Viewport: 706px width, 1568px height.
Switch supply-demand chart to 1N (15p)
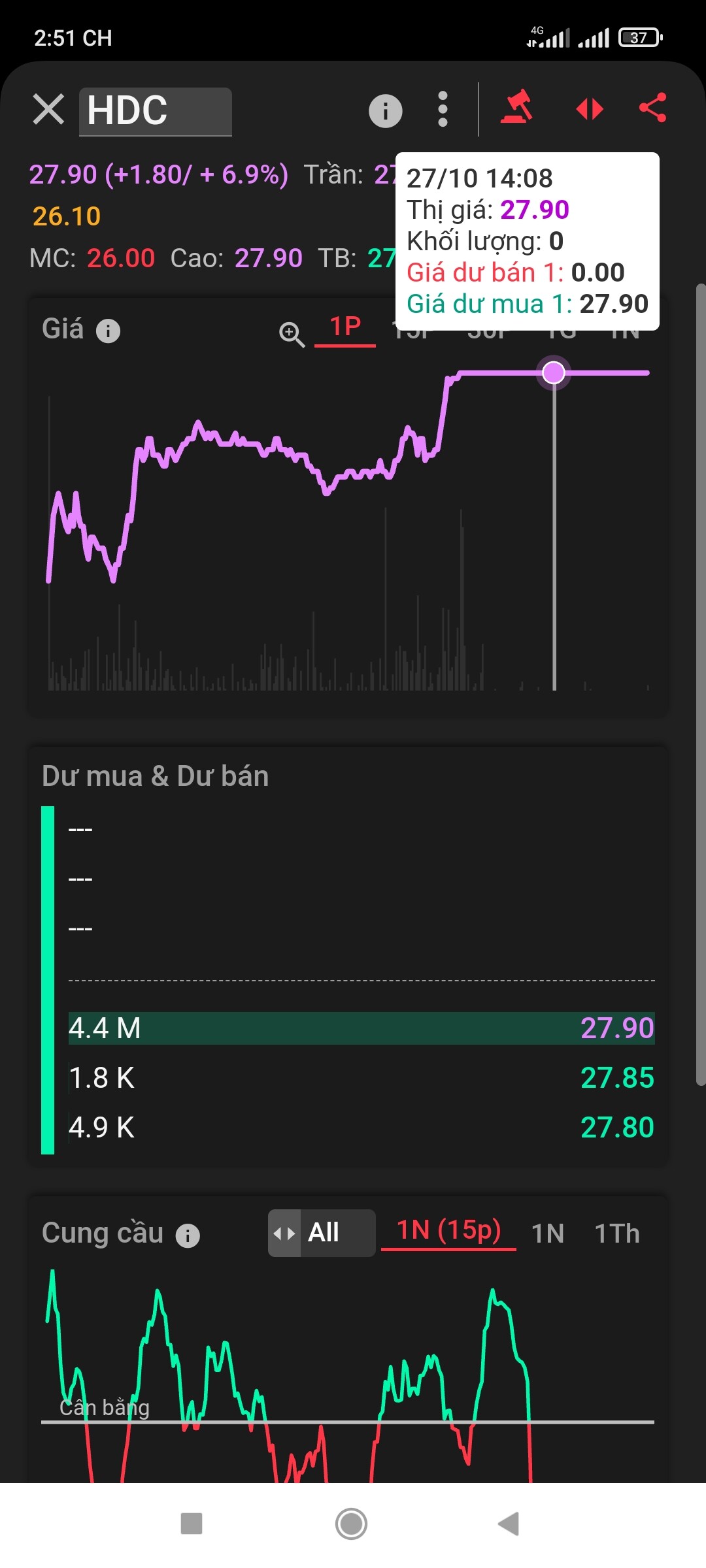click(448, 1231)
